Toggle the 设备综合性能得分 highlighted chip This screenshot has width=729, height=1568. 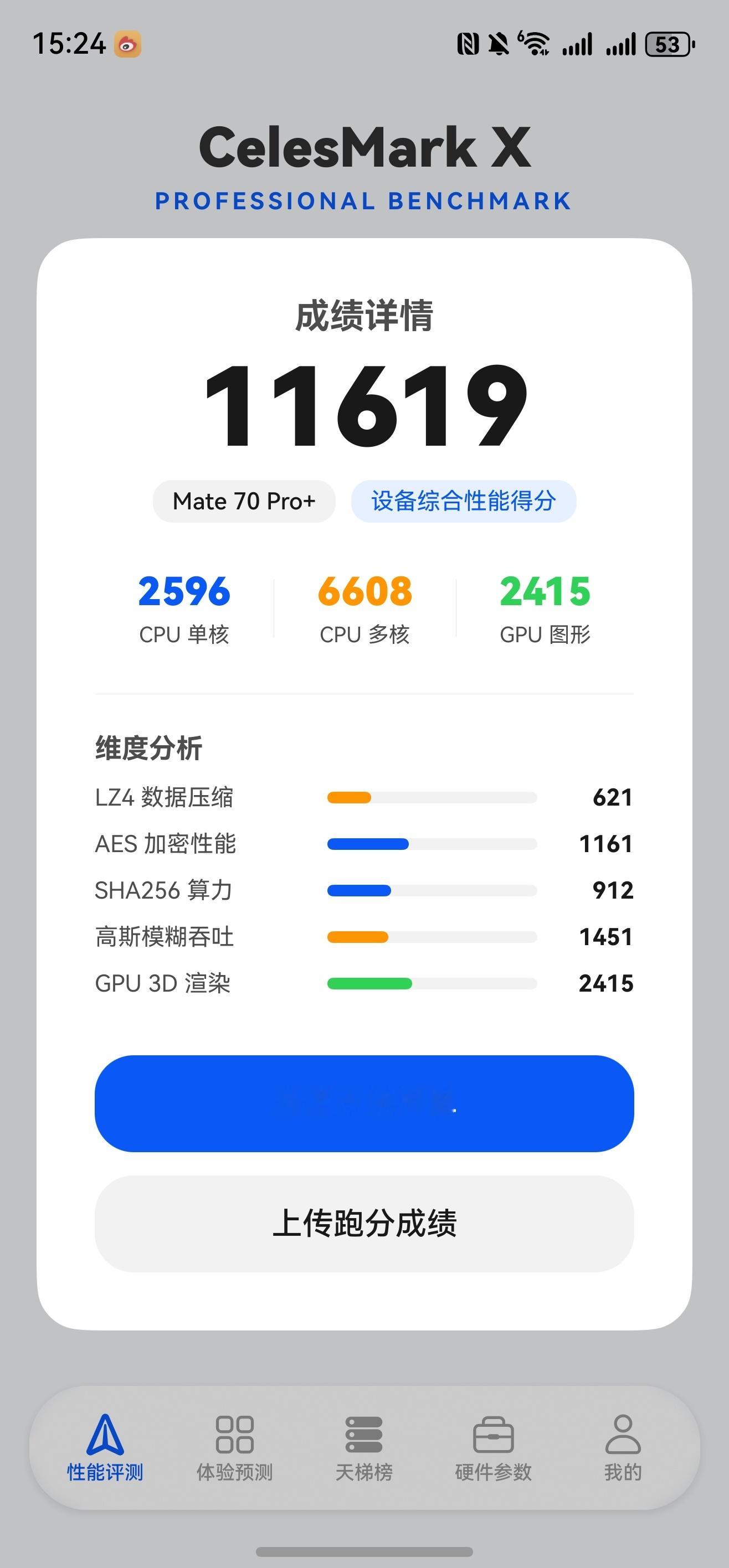click(464, 501)
